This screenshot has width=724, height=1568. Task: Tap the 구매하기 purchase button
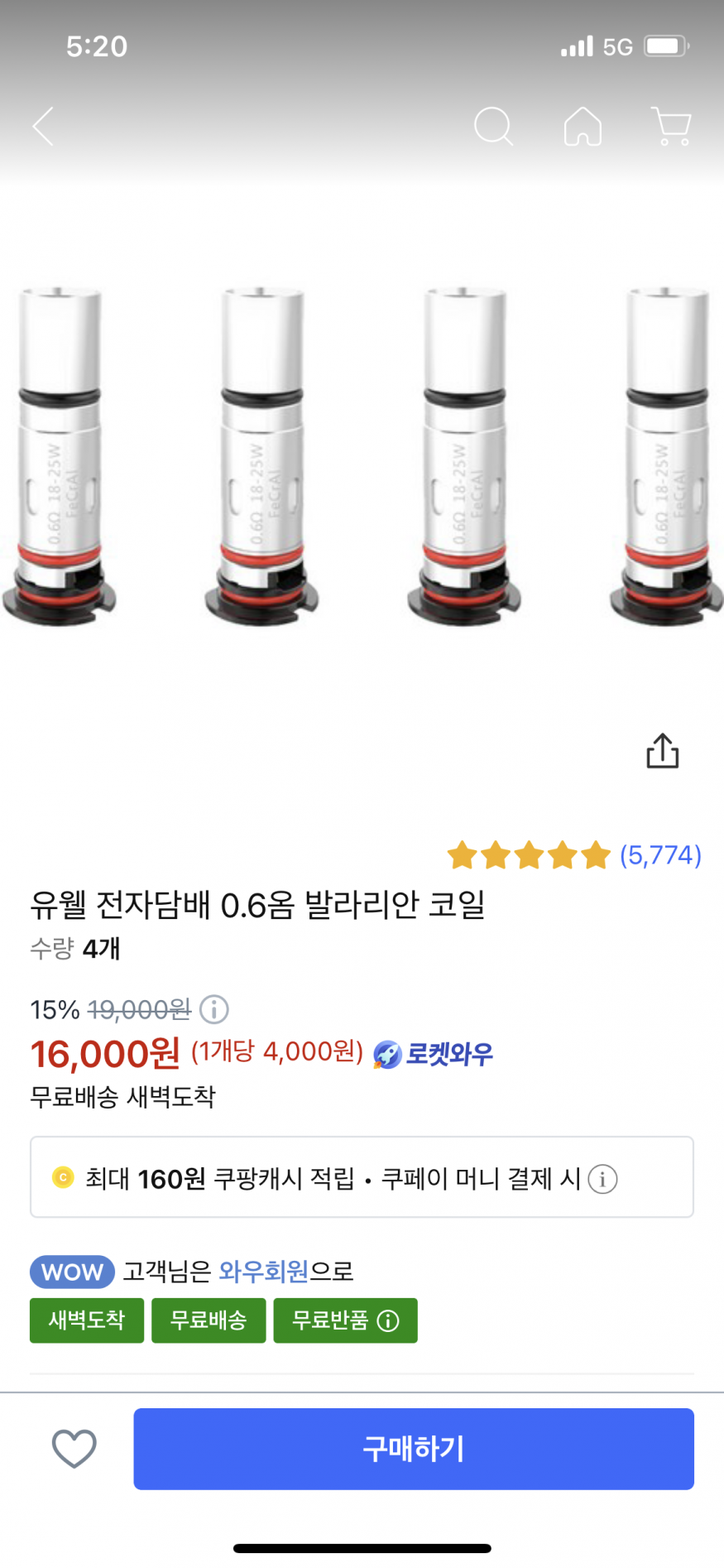tap(414, 1448)
